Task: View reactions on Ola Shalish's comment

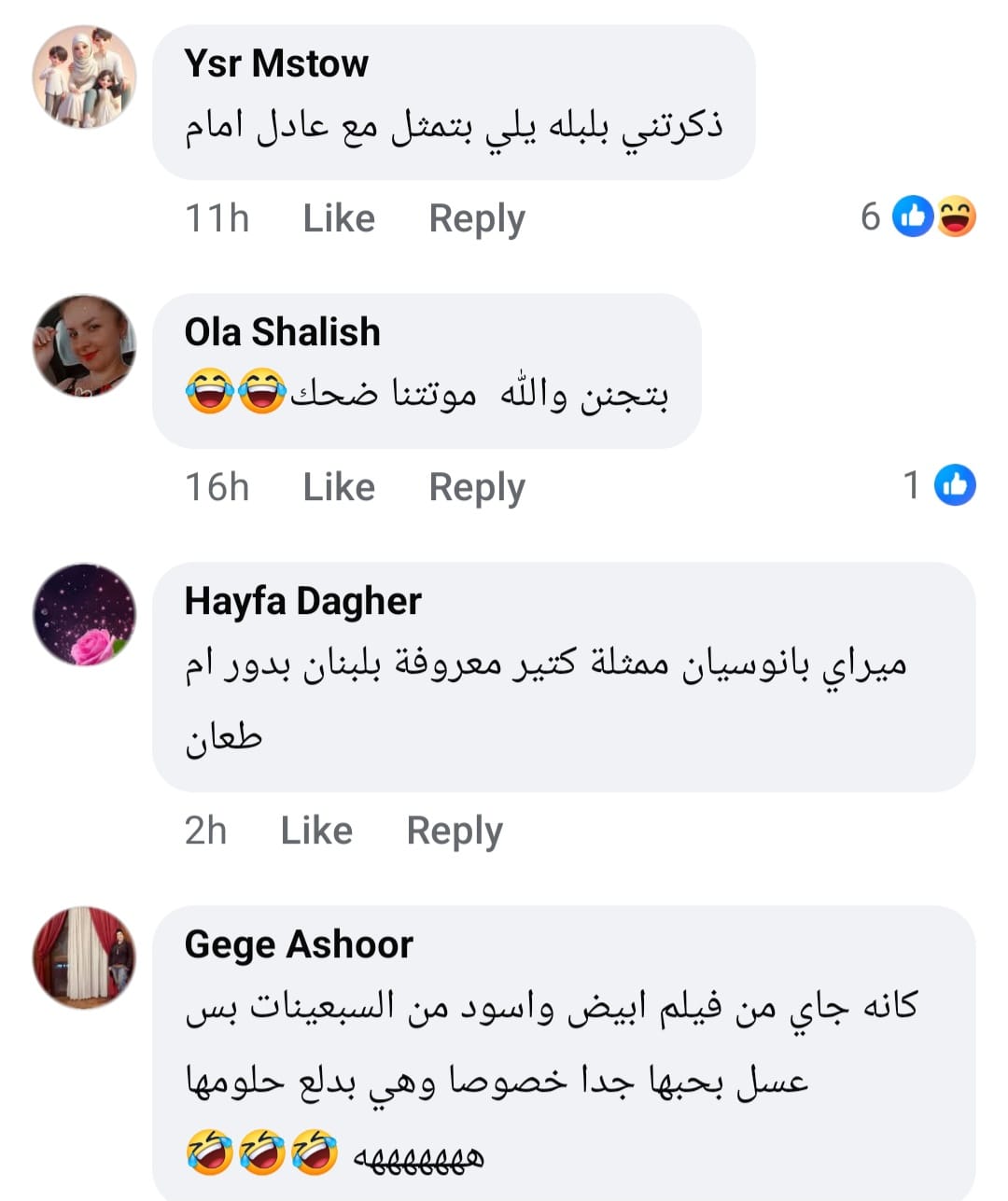Action: 940,485
